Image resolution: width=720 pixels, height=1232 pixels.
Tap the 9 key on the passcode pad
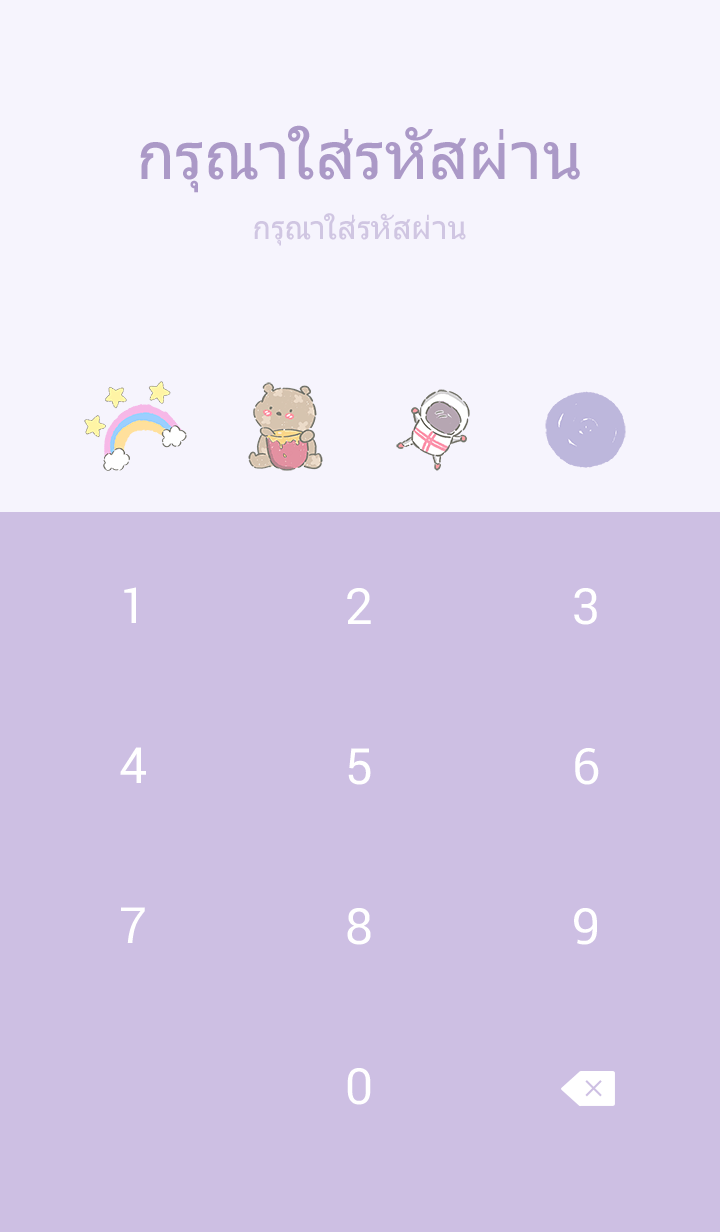click(585, 927)
